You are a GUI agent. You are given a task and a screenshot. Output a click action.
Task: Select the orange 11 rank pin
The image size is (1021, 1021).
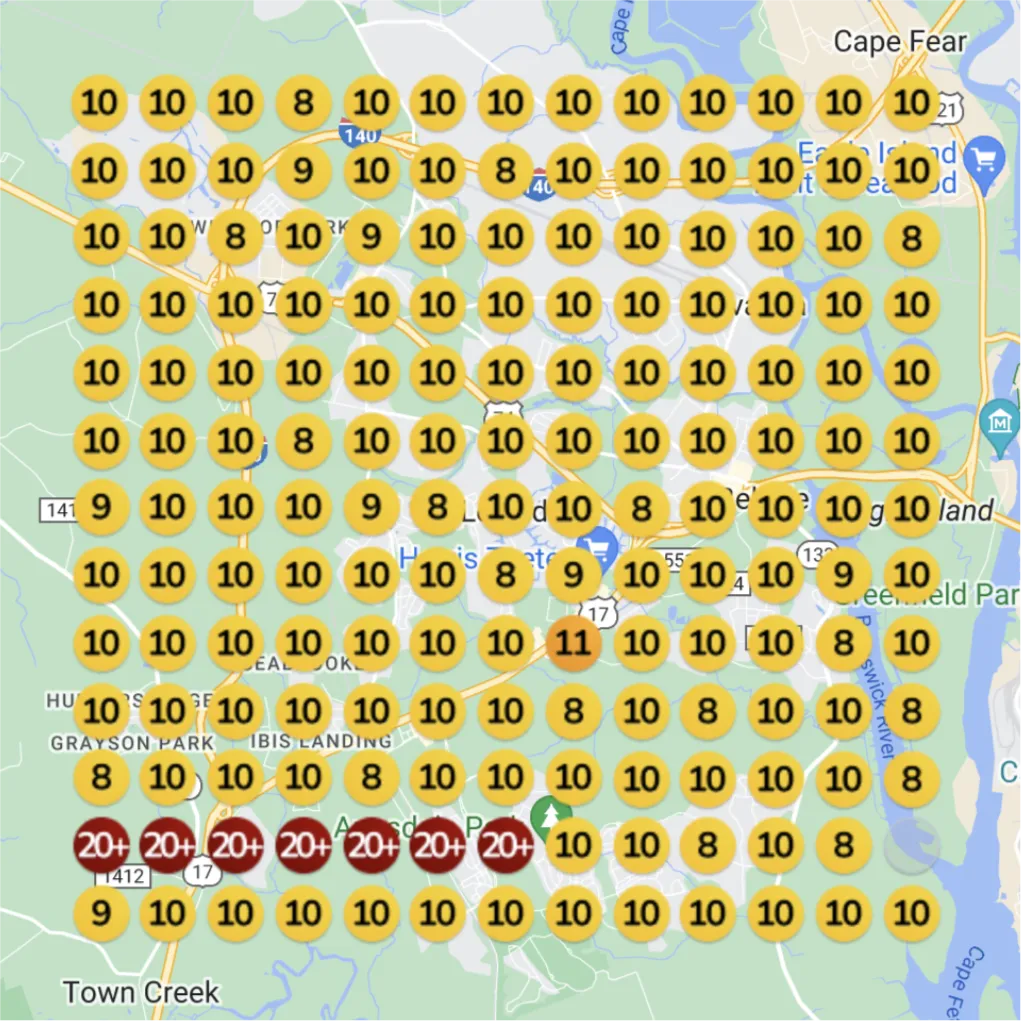click(573, 643)
